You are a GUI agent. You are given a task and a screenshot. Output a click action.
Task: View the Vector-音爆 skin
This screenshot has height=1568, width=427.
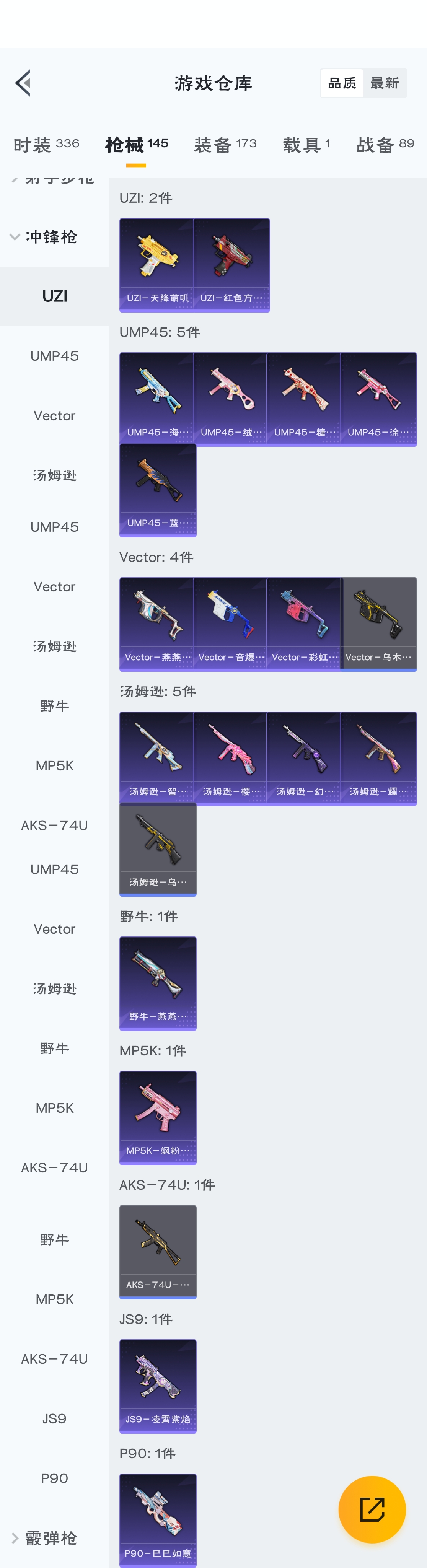pos(230,624)
